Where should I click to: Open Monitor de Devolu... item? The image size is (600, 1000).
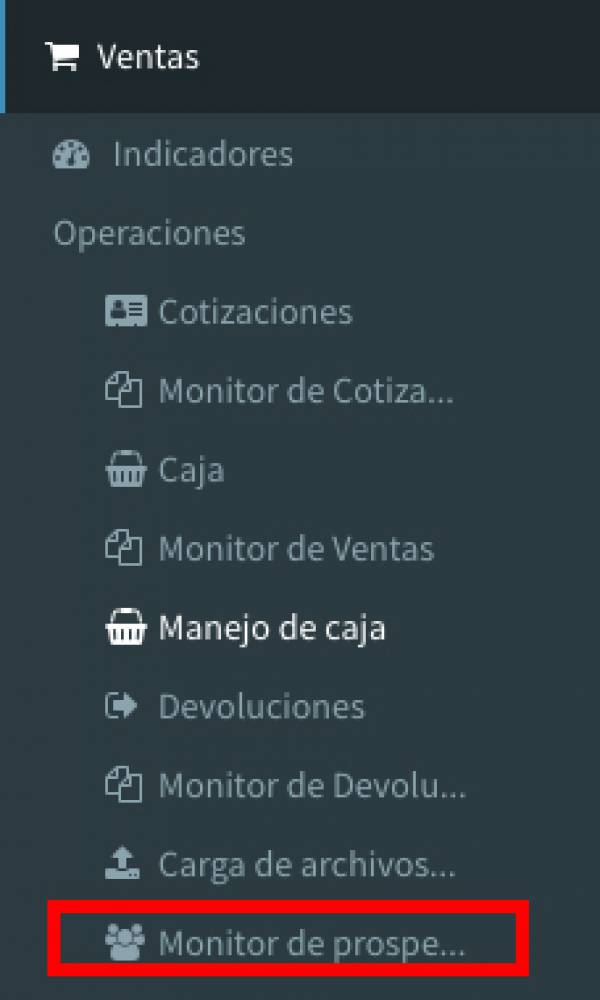pos(302,786)
